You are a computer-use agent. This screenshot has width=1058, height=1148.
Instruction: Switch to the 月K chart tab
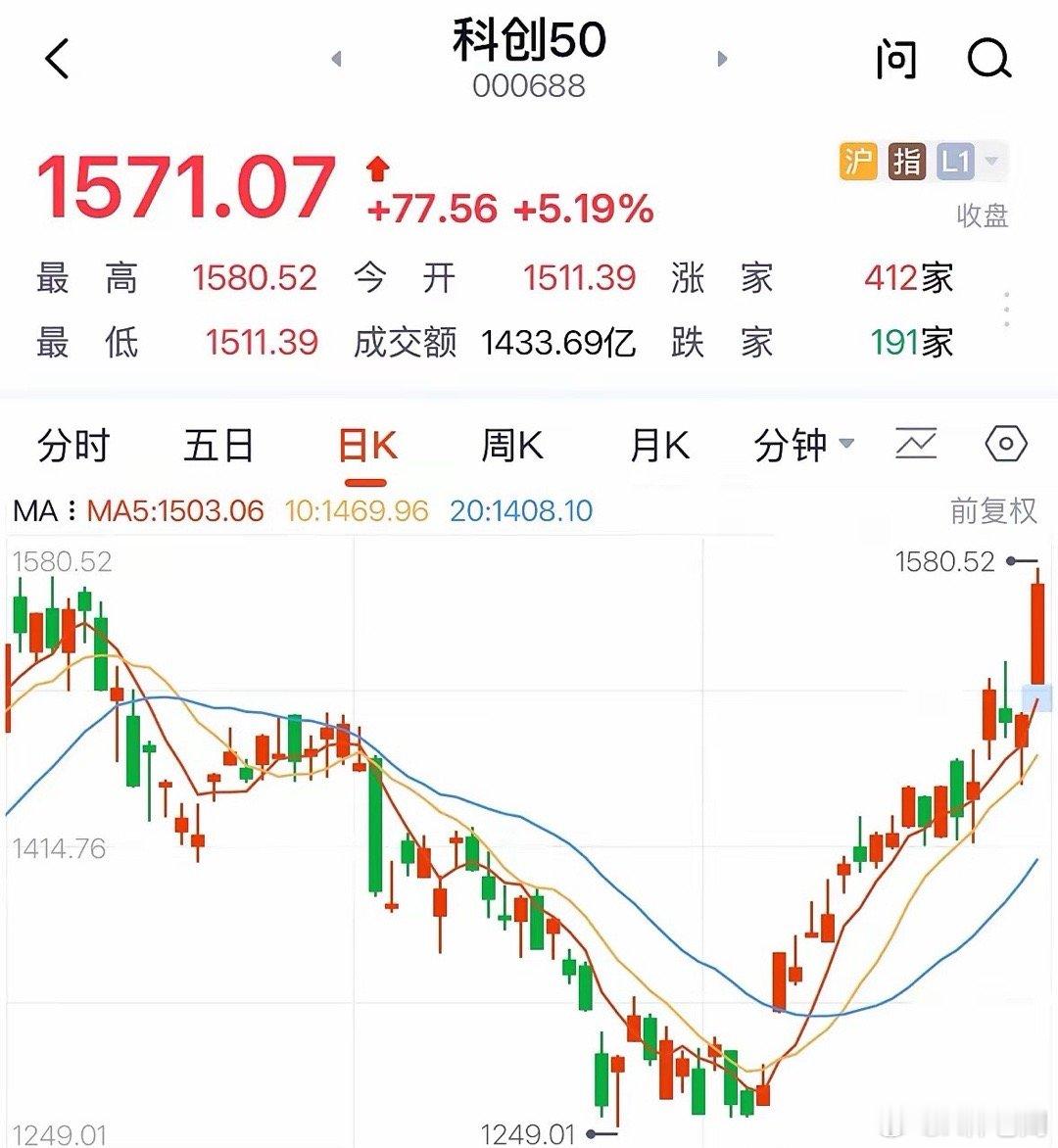659,445
